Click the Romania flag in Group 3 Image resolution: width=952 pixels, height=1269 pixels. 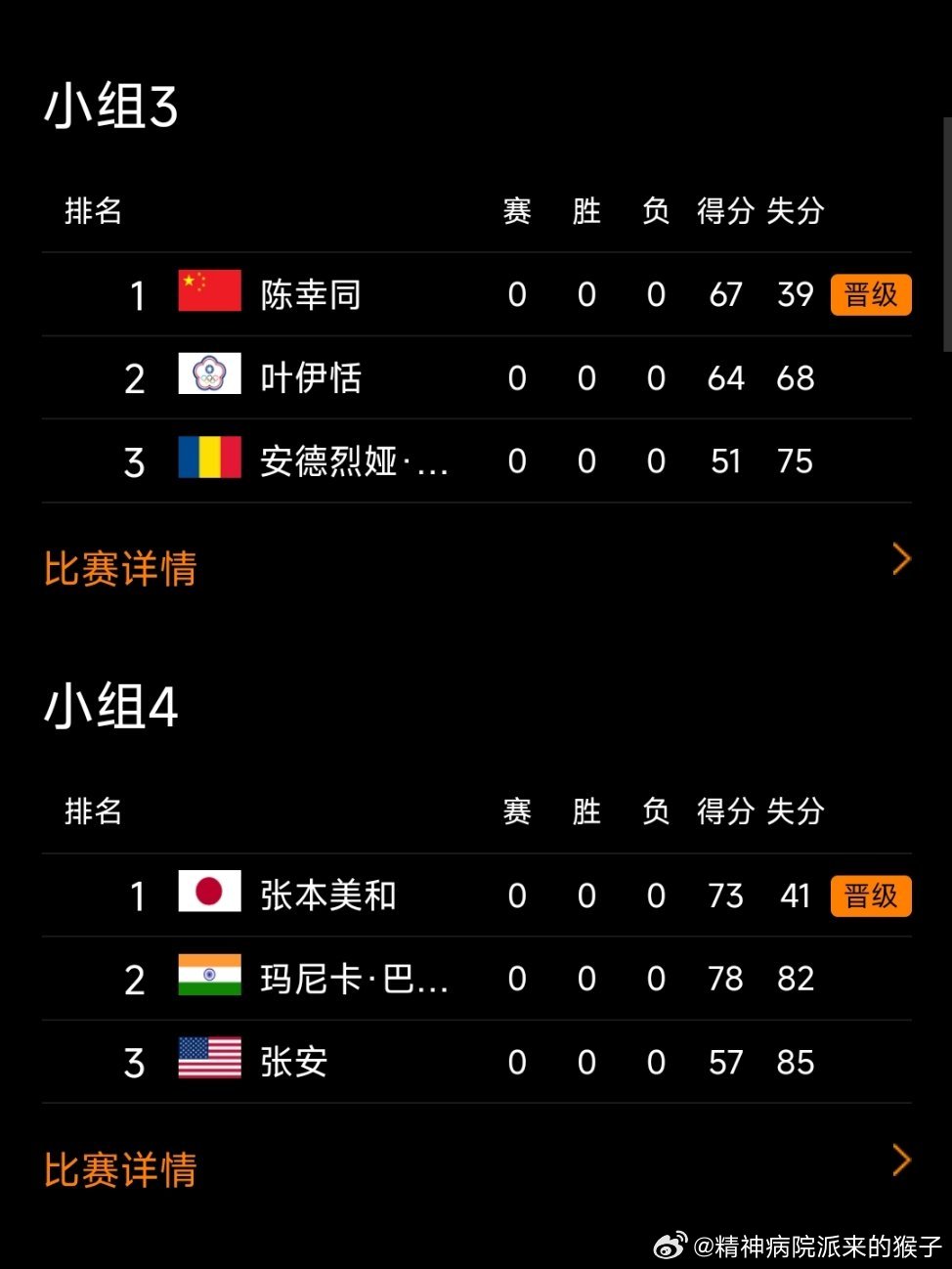point(208,459)
